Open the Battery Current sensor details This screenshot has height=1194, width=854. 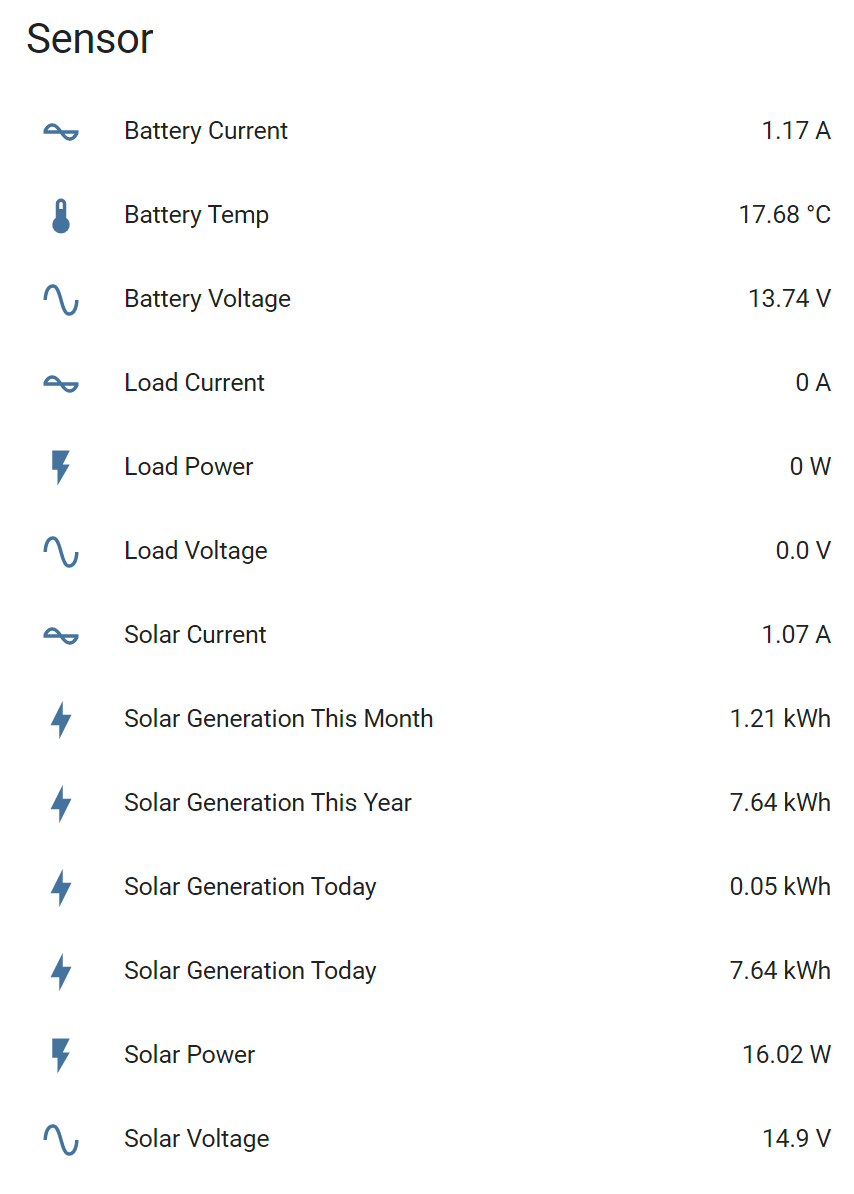point(206,131)
